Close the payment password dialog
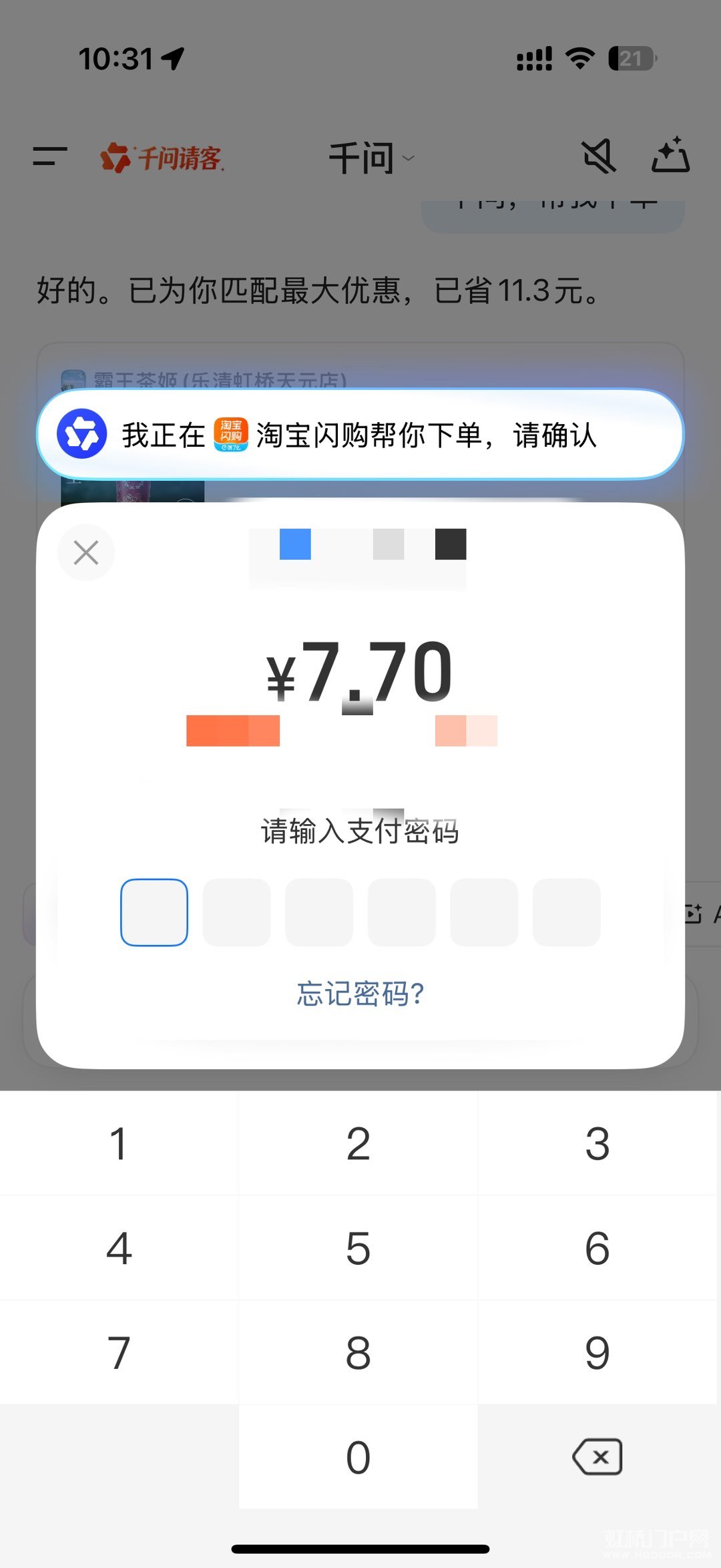The height and width of the screenshot is (1568, 721). [86, 553]
